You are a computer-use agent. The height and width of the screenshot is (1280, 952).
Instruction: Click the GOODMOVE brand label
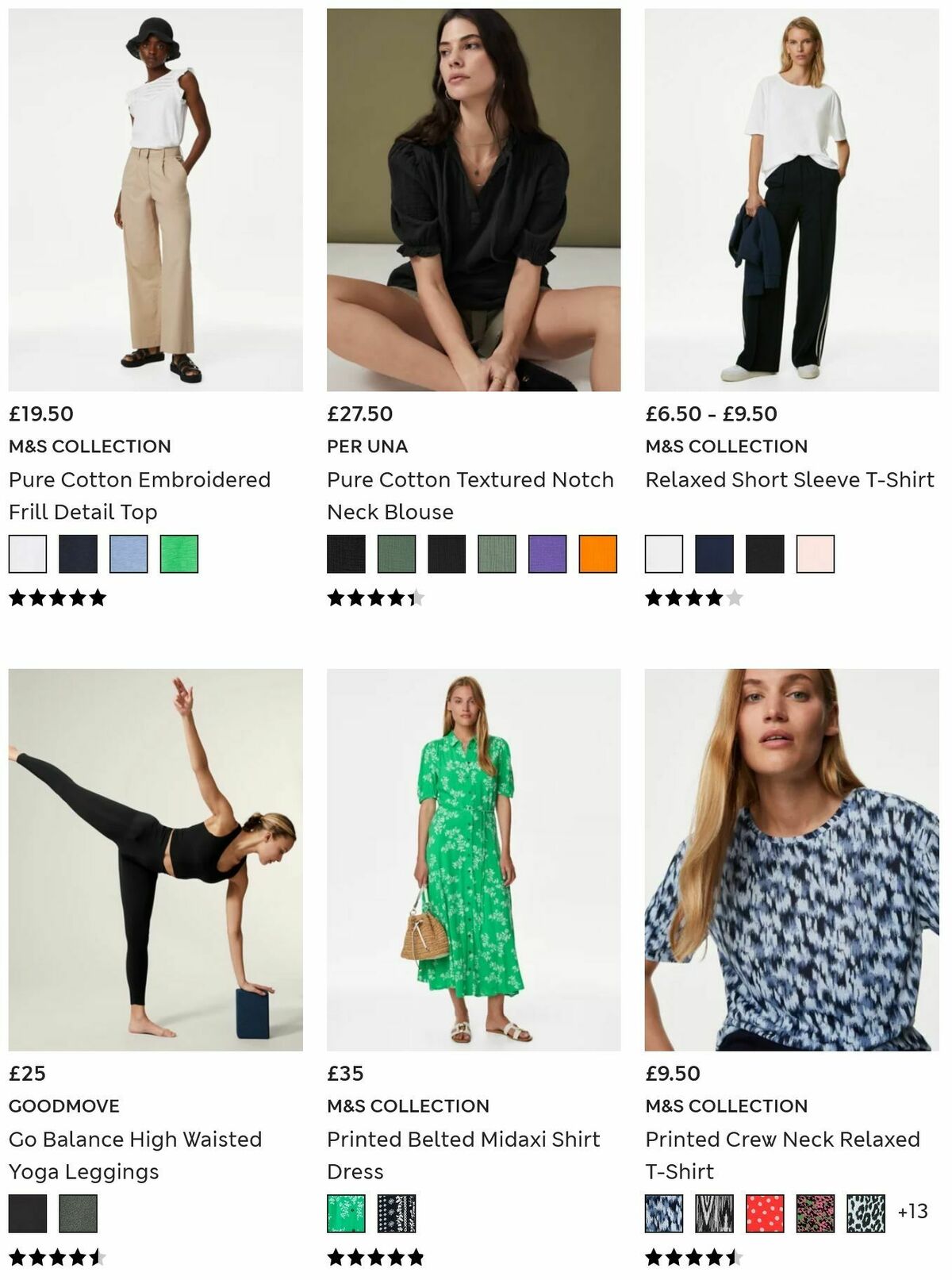click(x=63, y=1105)
